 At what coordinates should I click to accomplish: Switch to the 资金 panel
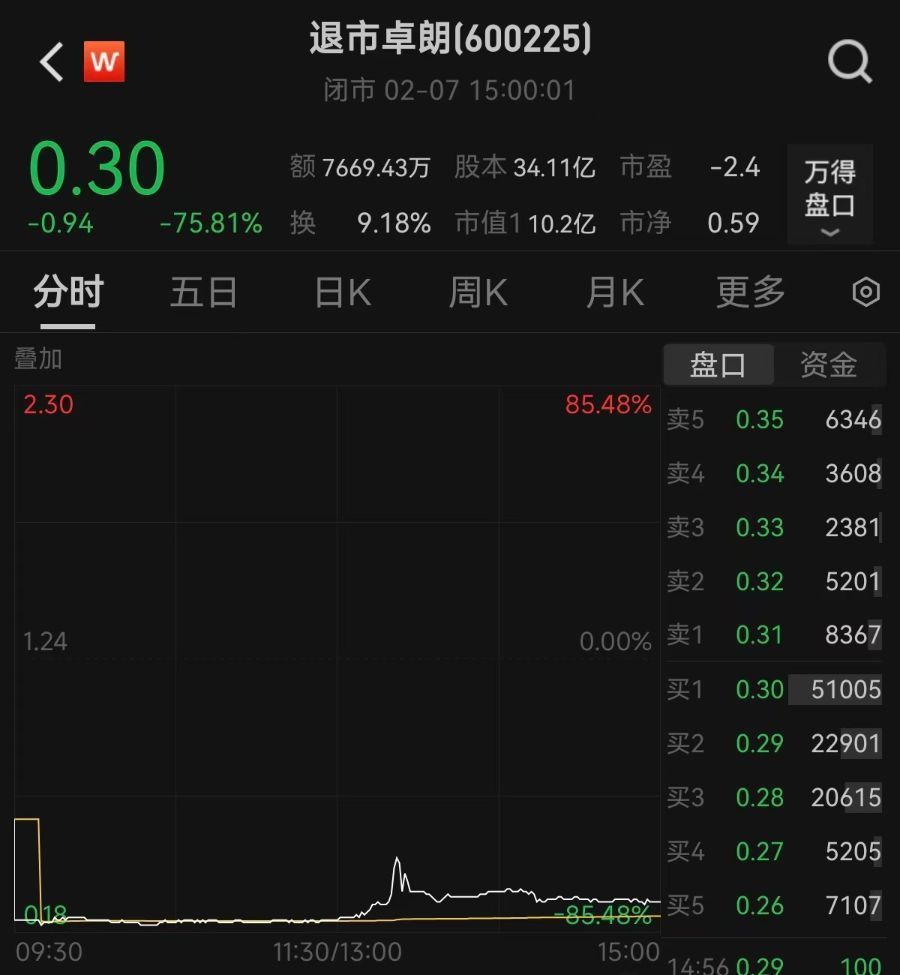pyautogui.click(x=829, y=365)
